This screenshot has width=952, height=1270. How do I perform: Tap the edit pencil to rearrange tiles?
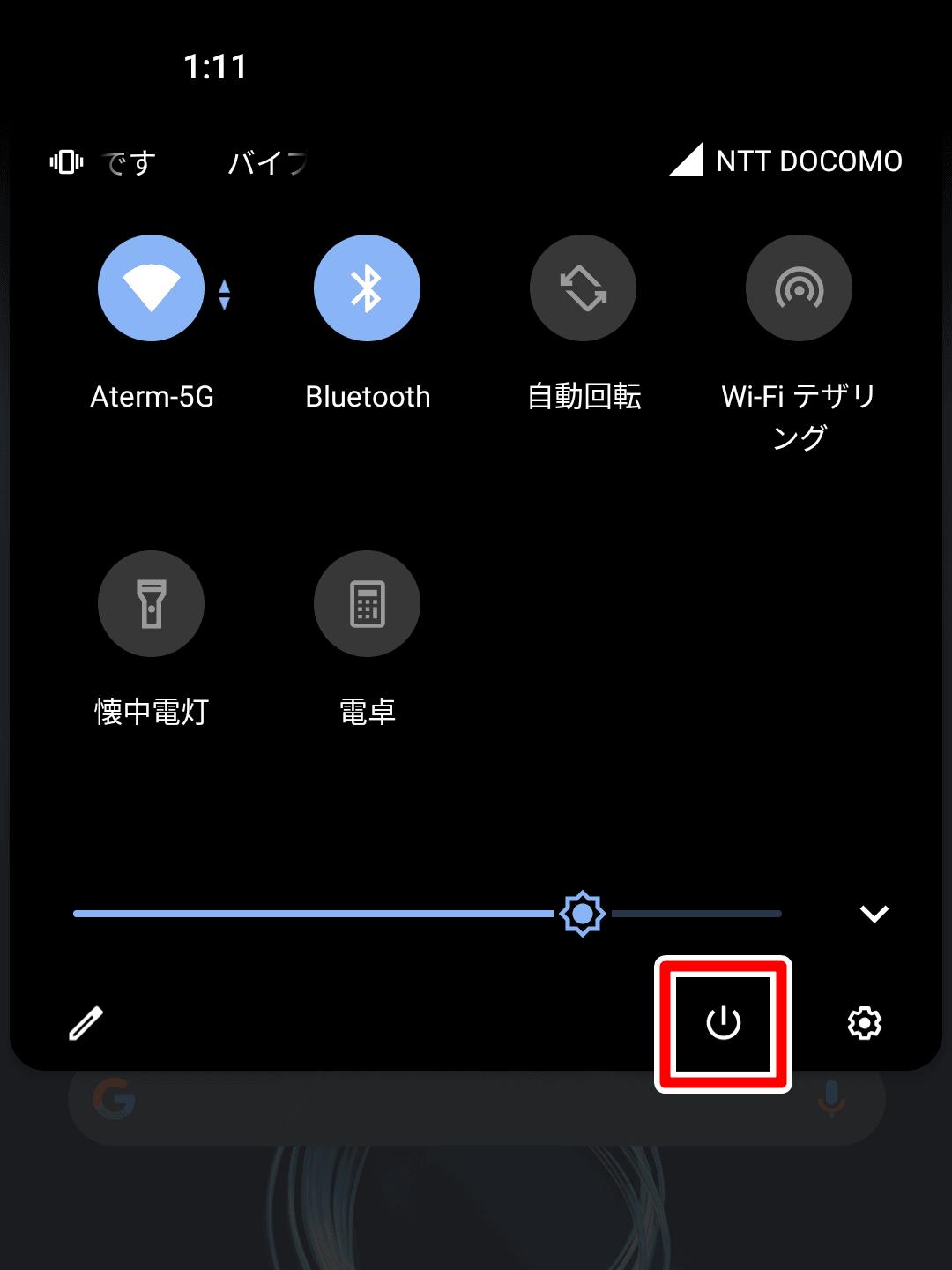click(x=86, y=1023)
